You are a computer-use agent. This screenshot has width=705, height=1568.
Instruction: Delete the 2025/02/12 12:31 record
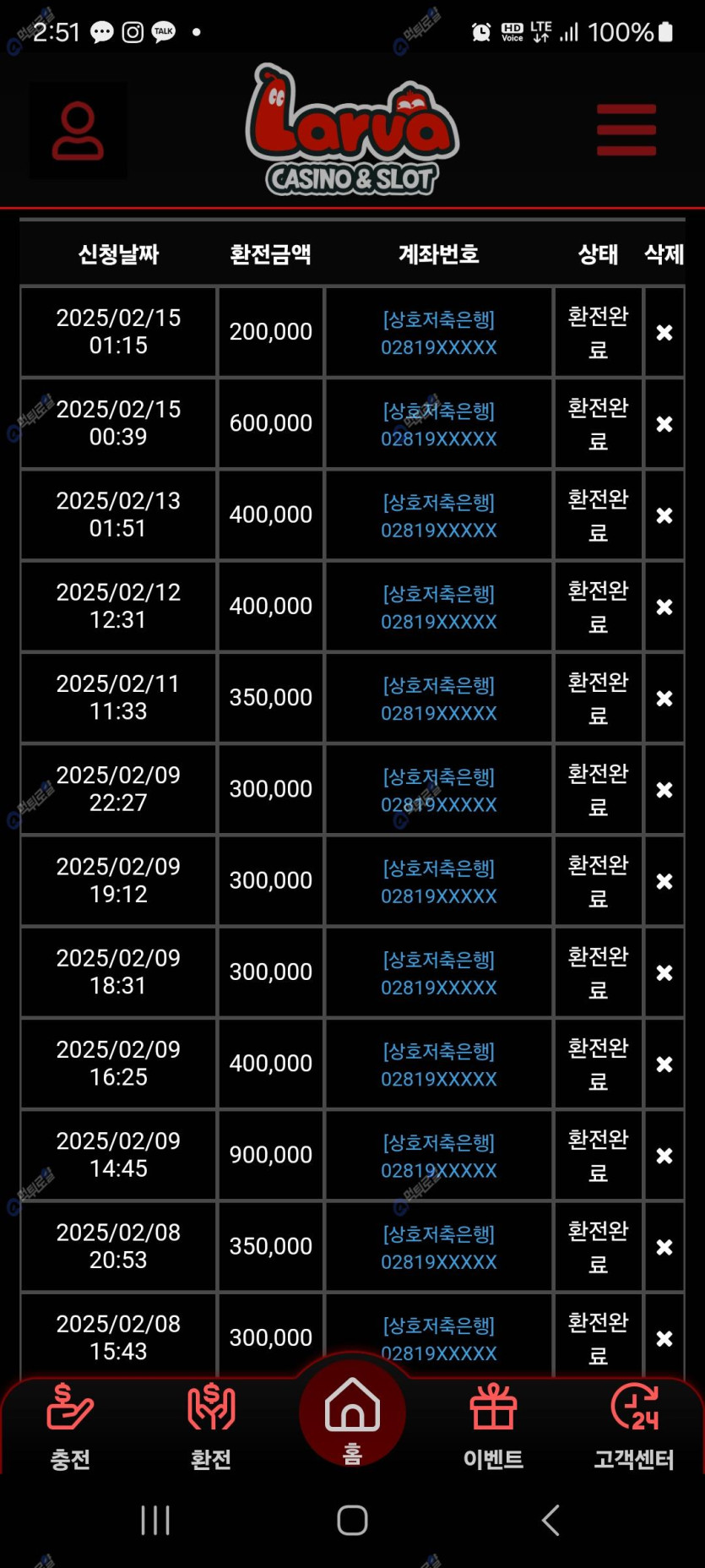coord(664,607)
